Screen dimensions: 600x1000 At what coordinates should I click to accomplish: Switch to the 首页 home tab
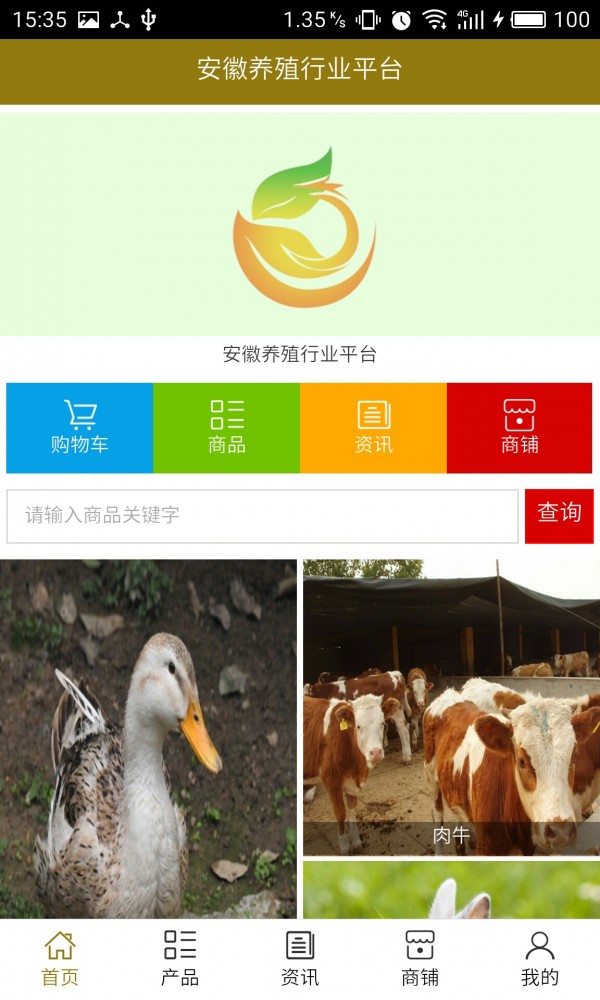pyautogui.click(x=60, y=958)
